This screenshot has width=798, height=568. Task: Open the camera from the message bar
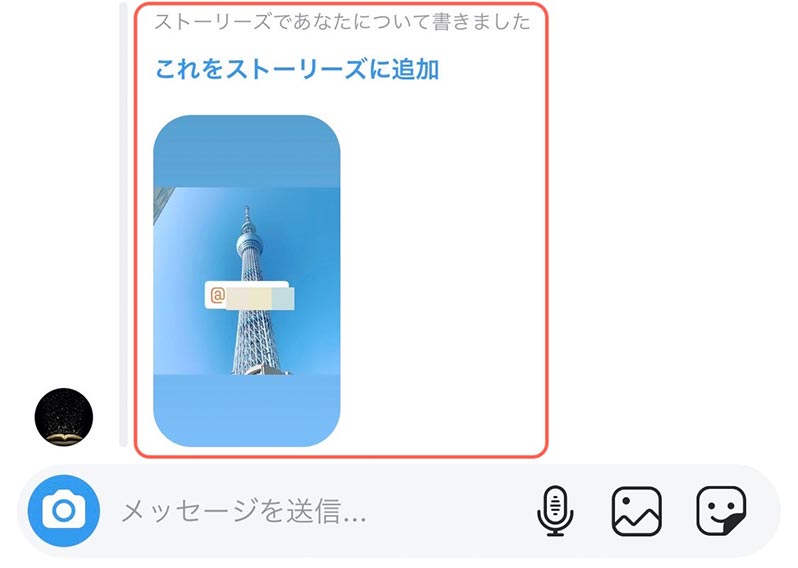point(65,512)
